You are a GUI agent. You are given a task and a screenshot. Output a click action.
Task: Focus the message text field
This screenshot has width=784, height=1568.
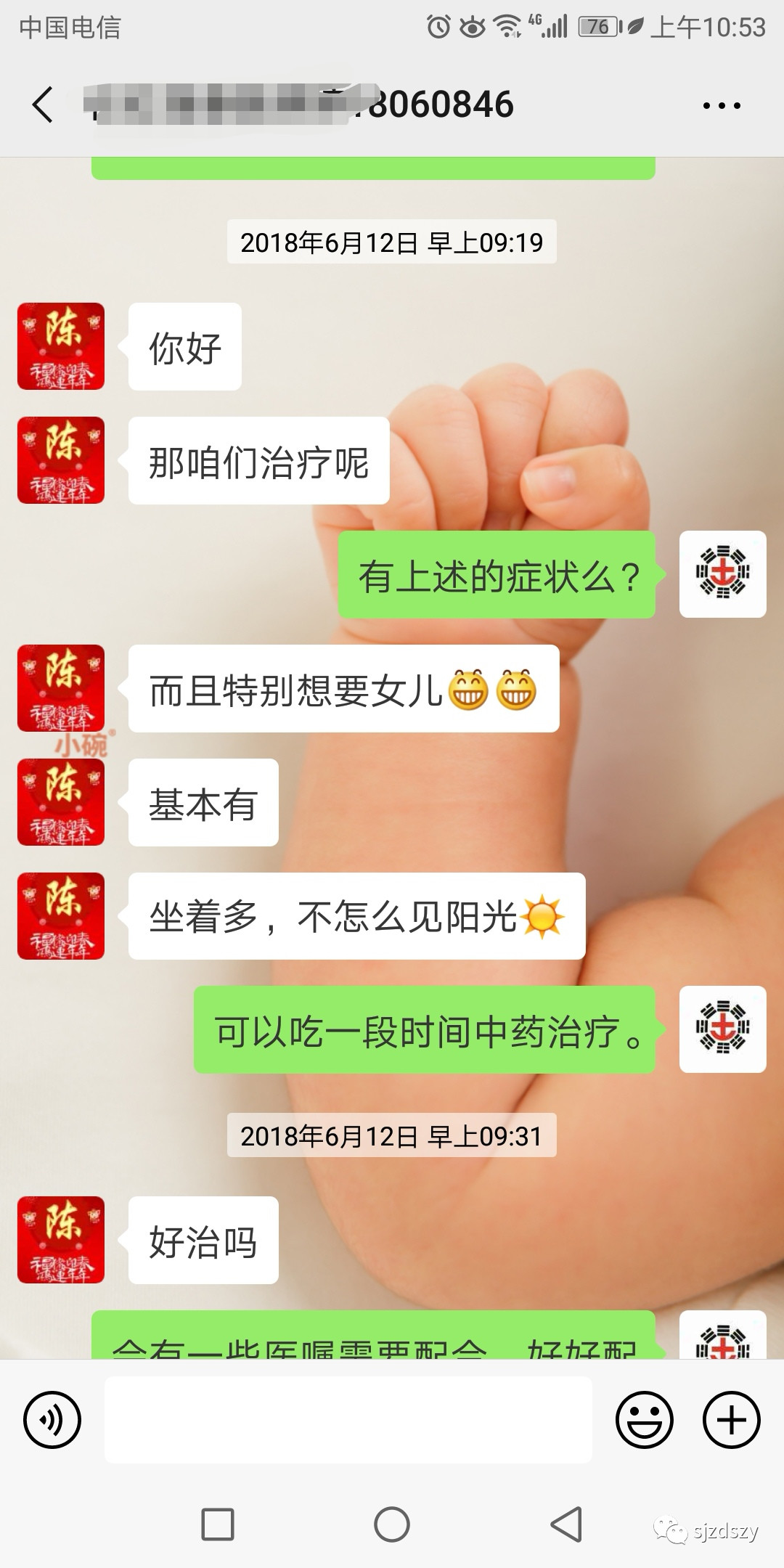click(x=348, y=1420)
